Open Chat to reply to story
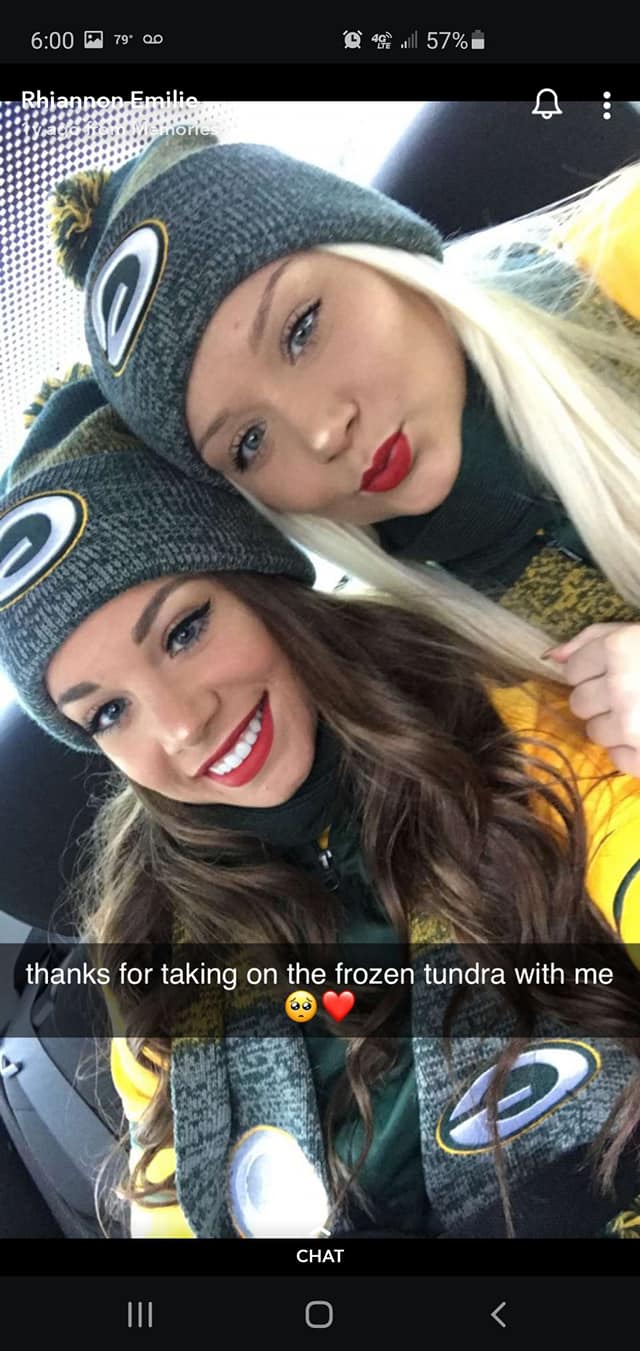 [320, 1256]
